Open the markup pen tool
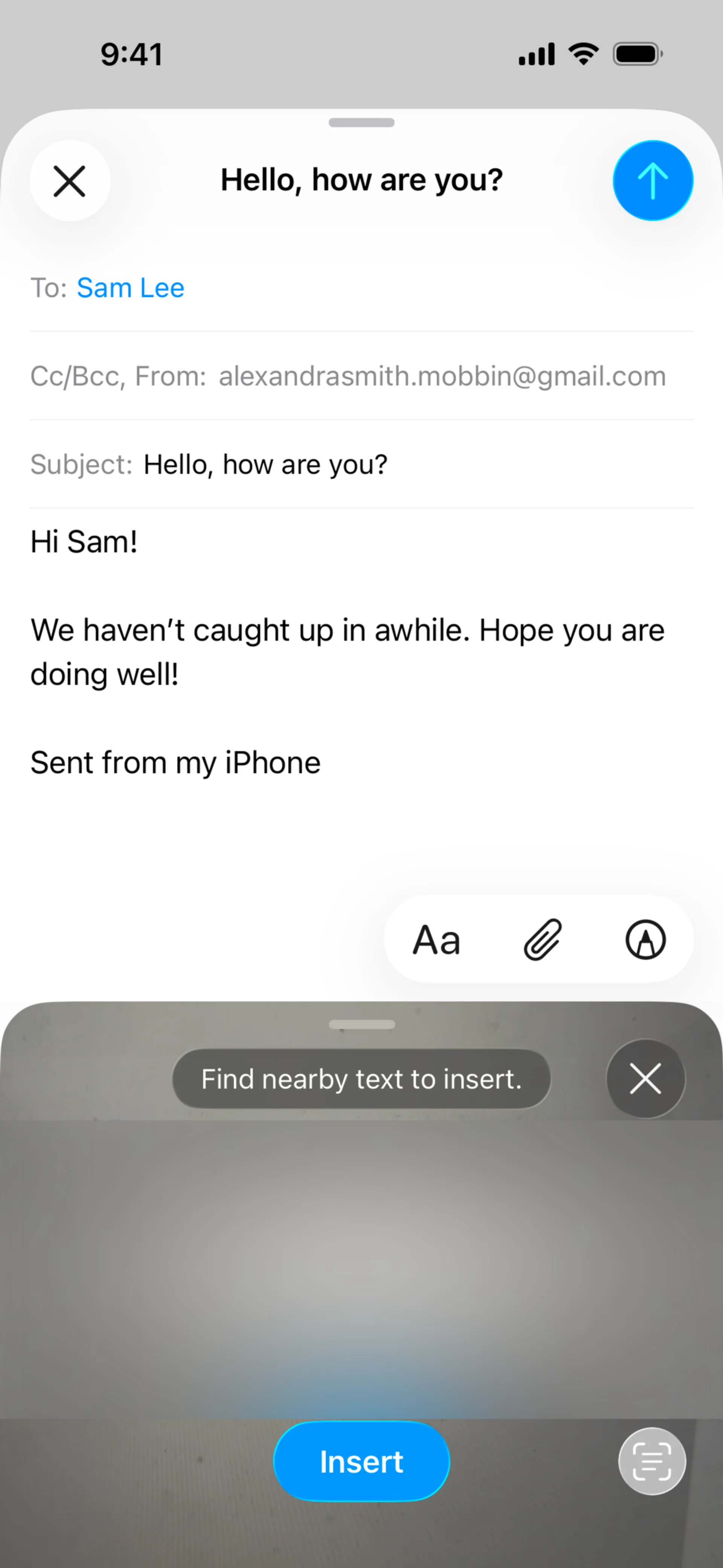Viewport: 723px width, 1568px height. pyautogui.click(x=645, y=939)
